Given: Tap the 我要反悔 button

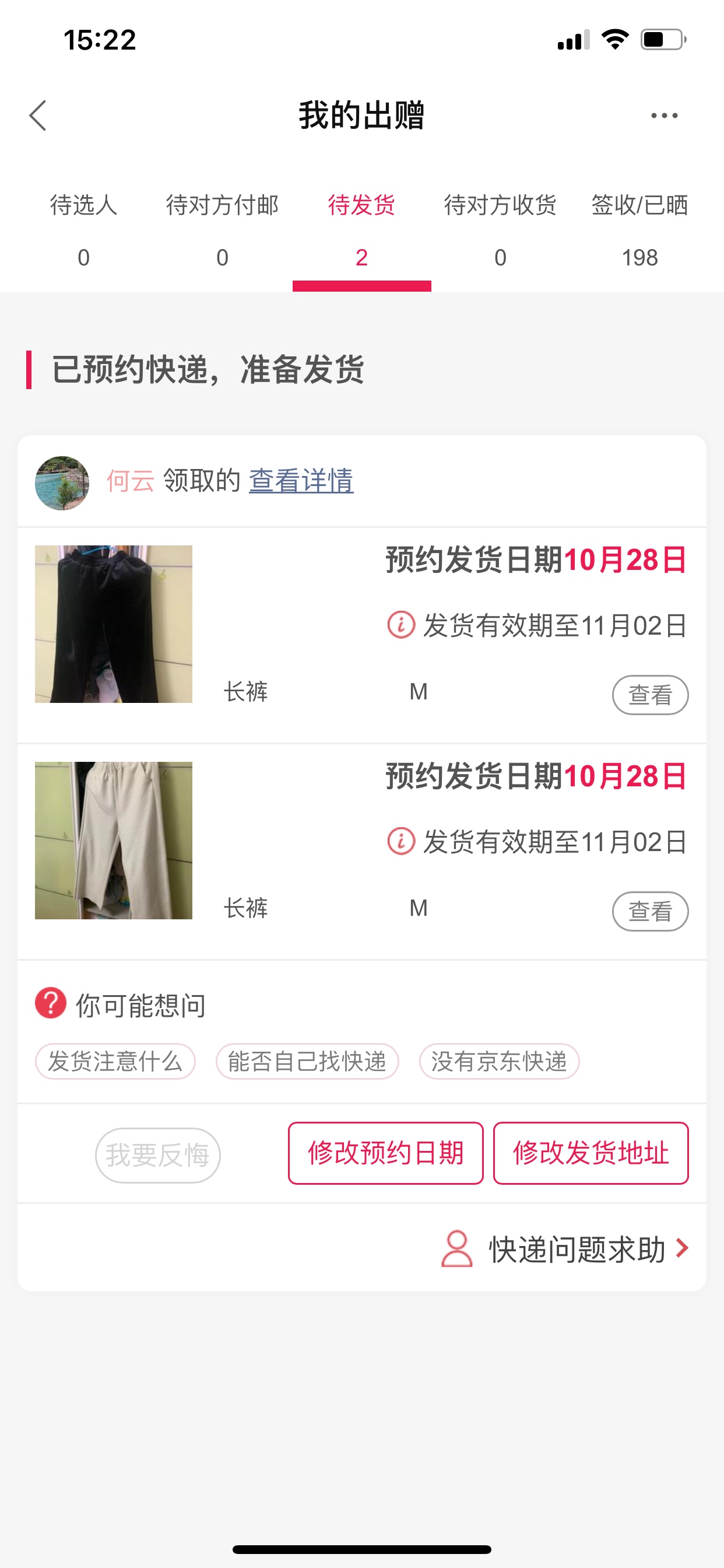Looking at the screenshot, I should click(x=157, y=1154).
